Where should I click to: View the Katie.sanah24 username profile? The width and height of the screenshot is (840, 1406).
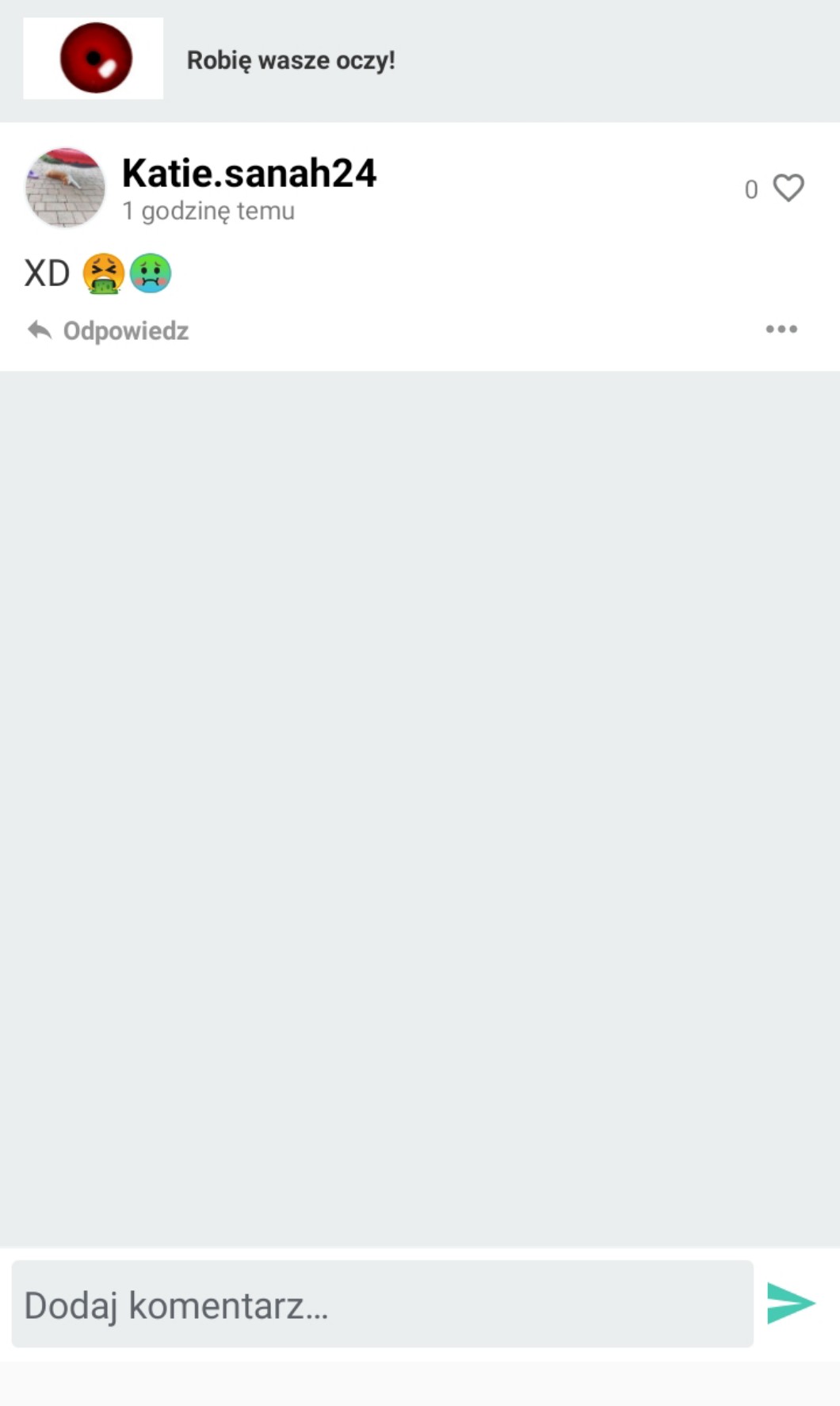[249, 173]
